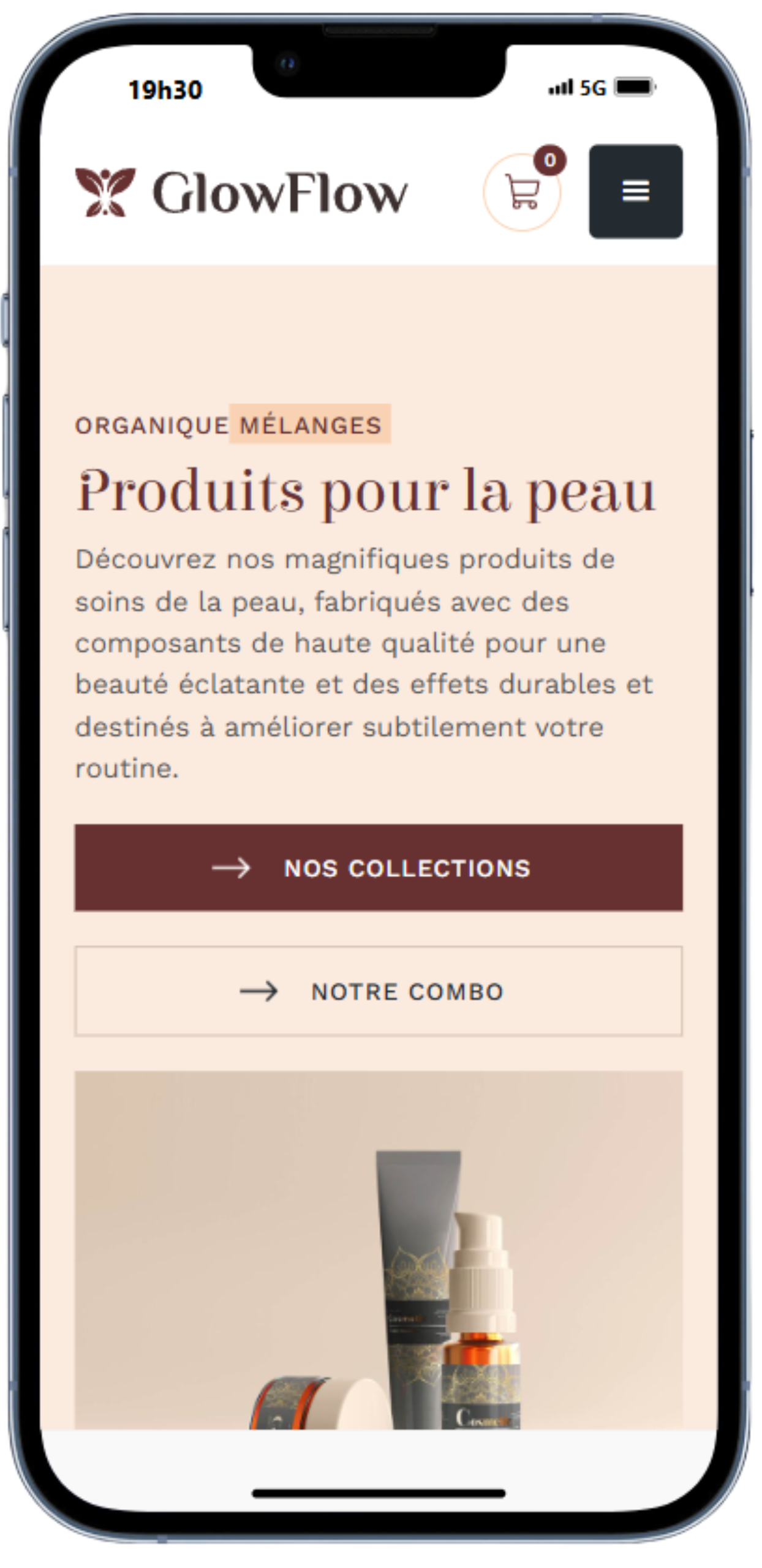Open the hamburger navigation menu
Screen dimensions: 762x1568
[x=635, y=191]
